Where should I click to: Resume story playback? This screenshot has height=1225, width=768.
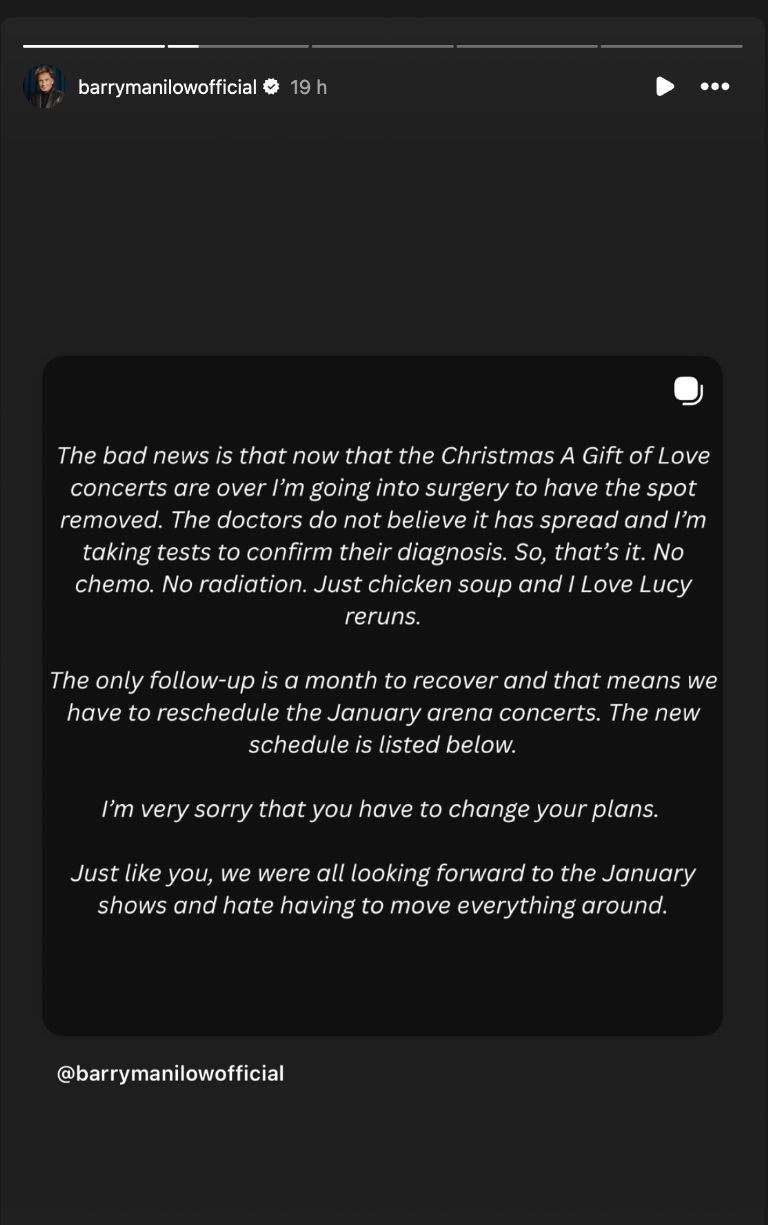pyautogui.click(x=665, y=87)
